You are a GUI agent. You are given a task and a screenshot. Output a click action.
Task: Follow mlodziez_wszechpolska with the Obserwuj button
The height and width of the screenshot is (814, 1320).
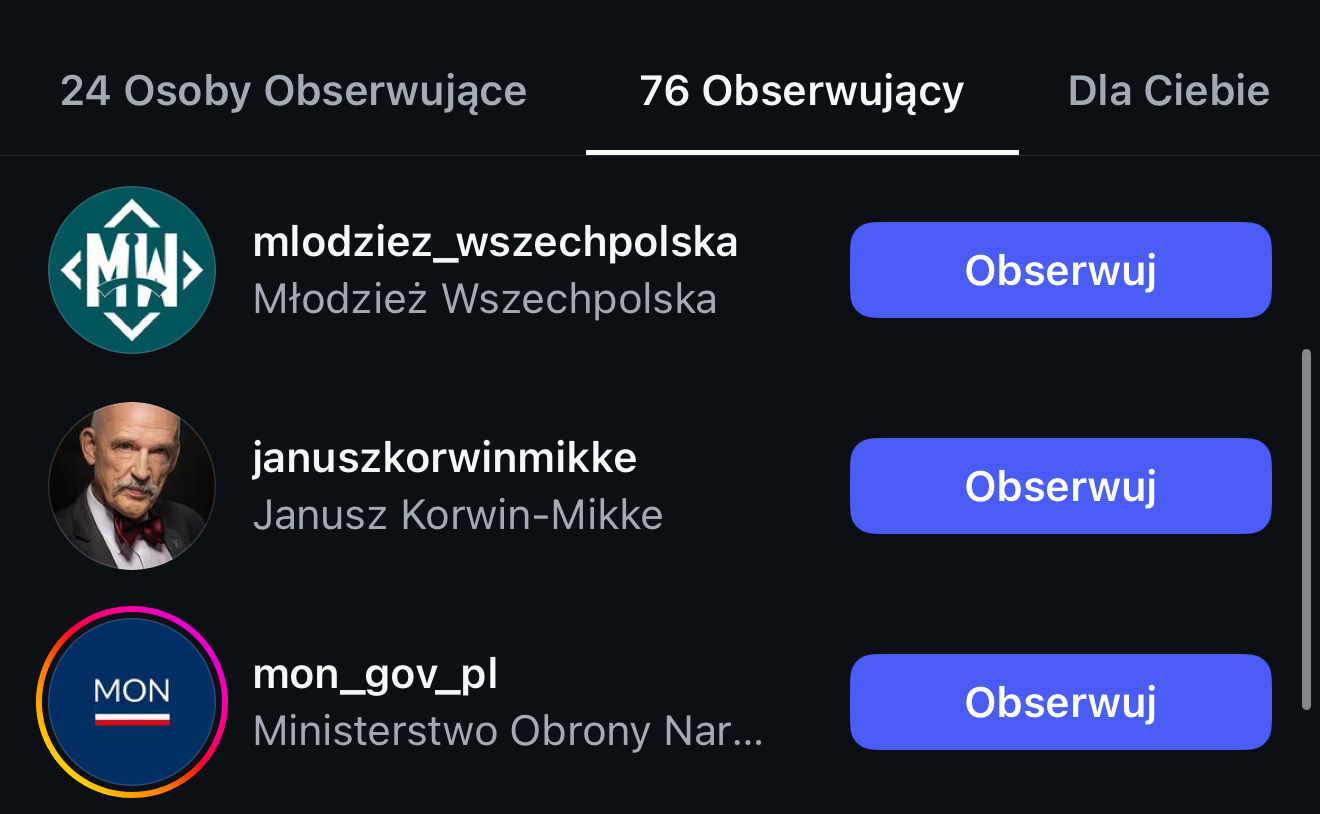1060,270
